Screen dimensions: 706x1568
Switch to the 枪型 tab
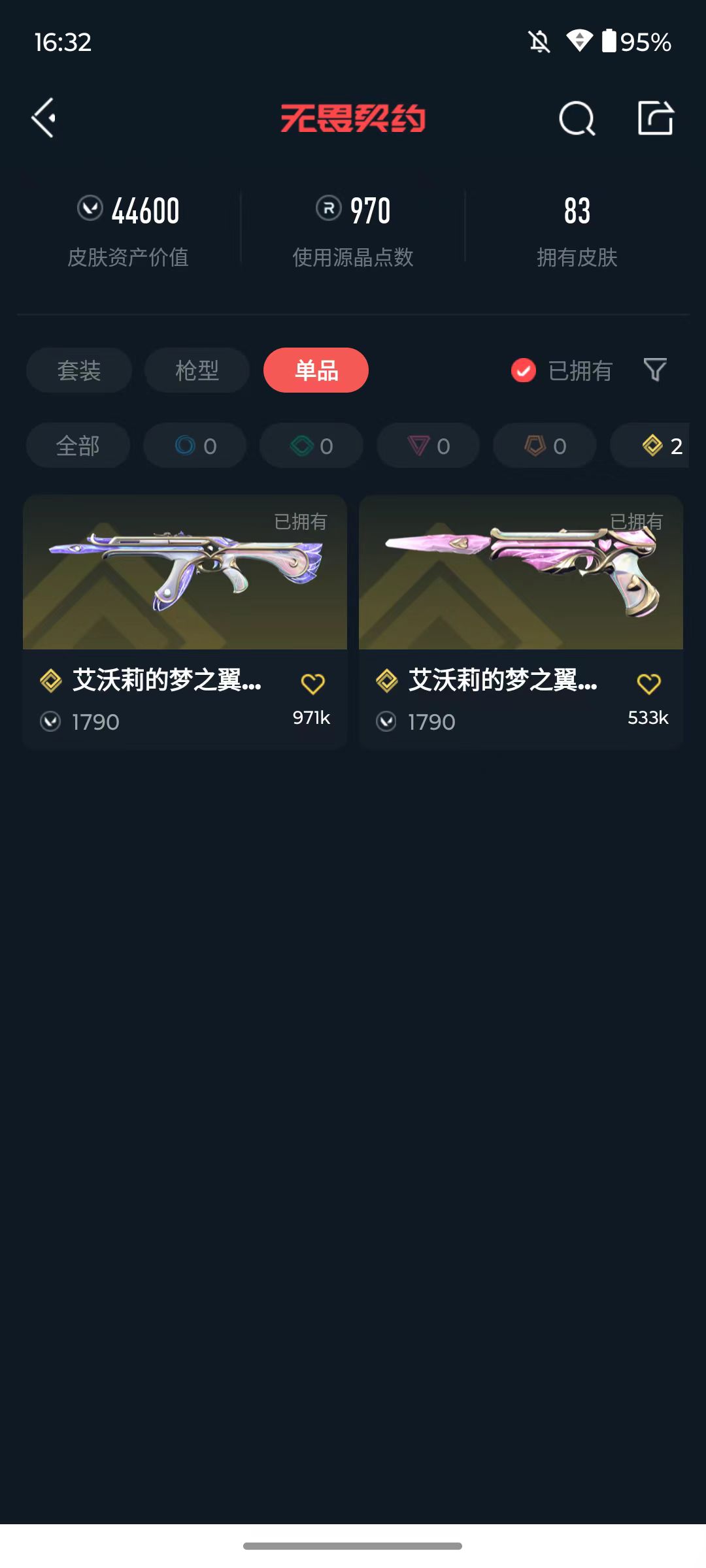click(x=197, y=370)
